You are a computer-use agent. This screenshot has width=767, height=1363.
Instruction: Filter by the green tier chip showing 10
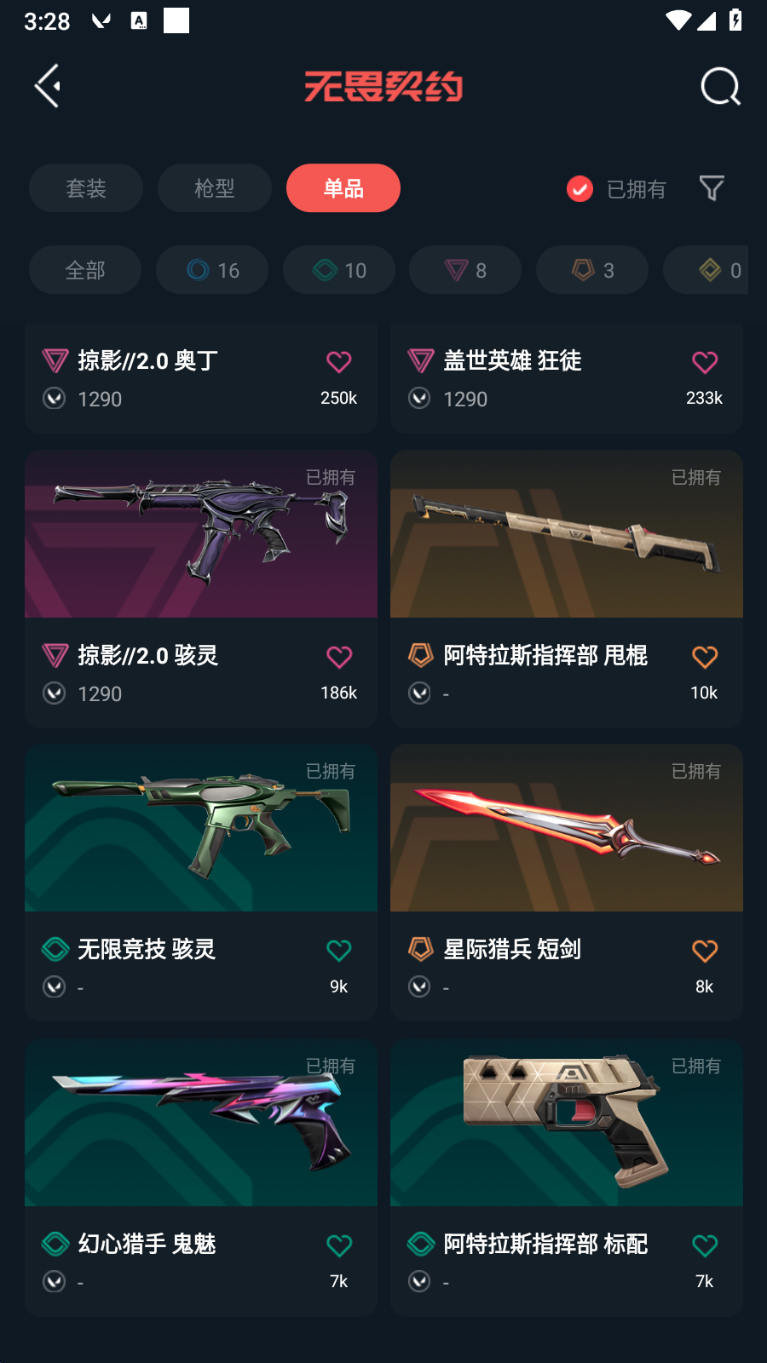[x=339, y=270]
